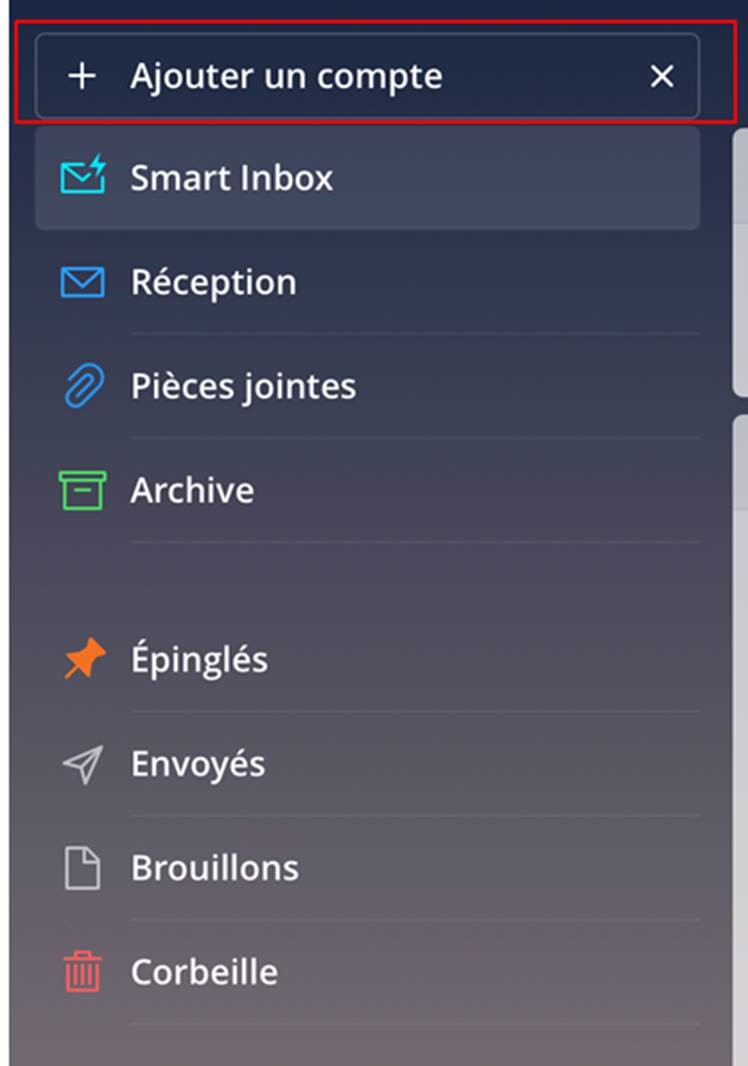Screen dimensions: 748x1066
Task: Open the Corbeille trash folder
Action: point(204,972)
